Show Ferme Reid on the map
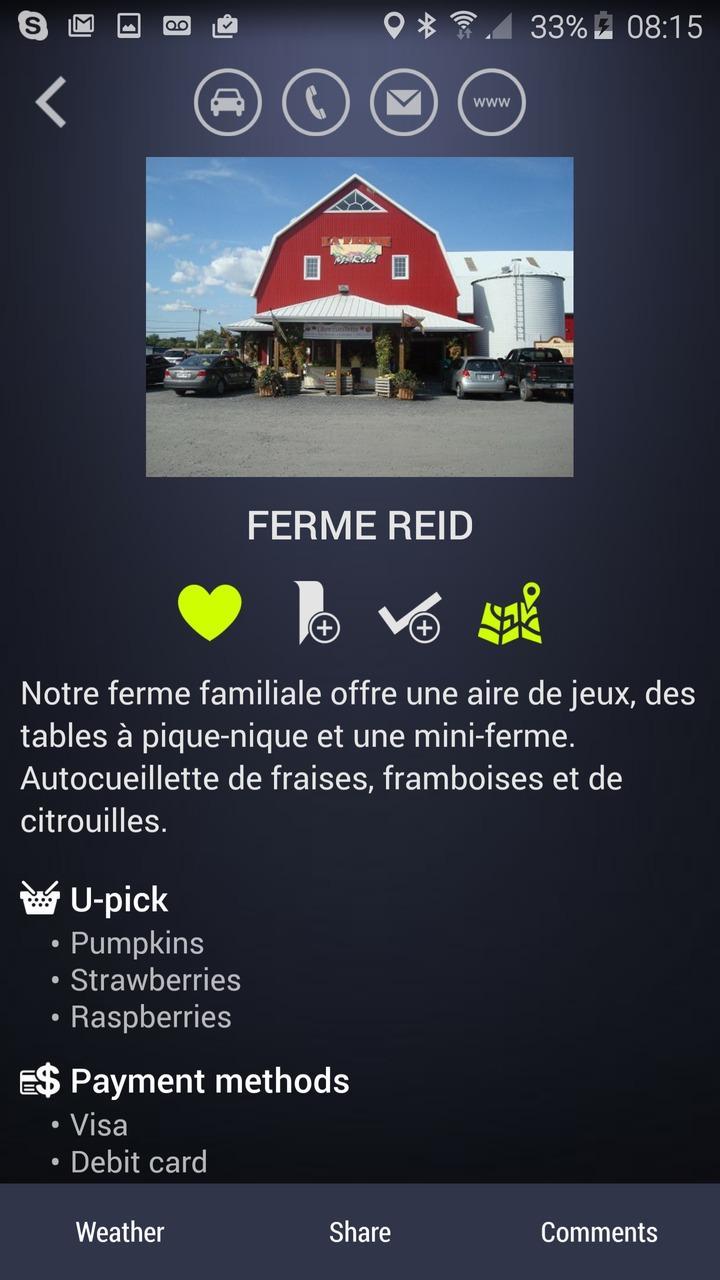720x1280 pixels. (510, 613)
